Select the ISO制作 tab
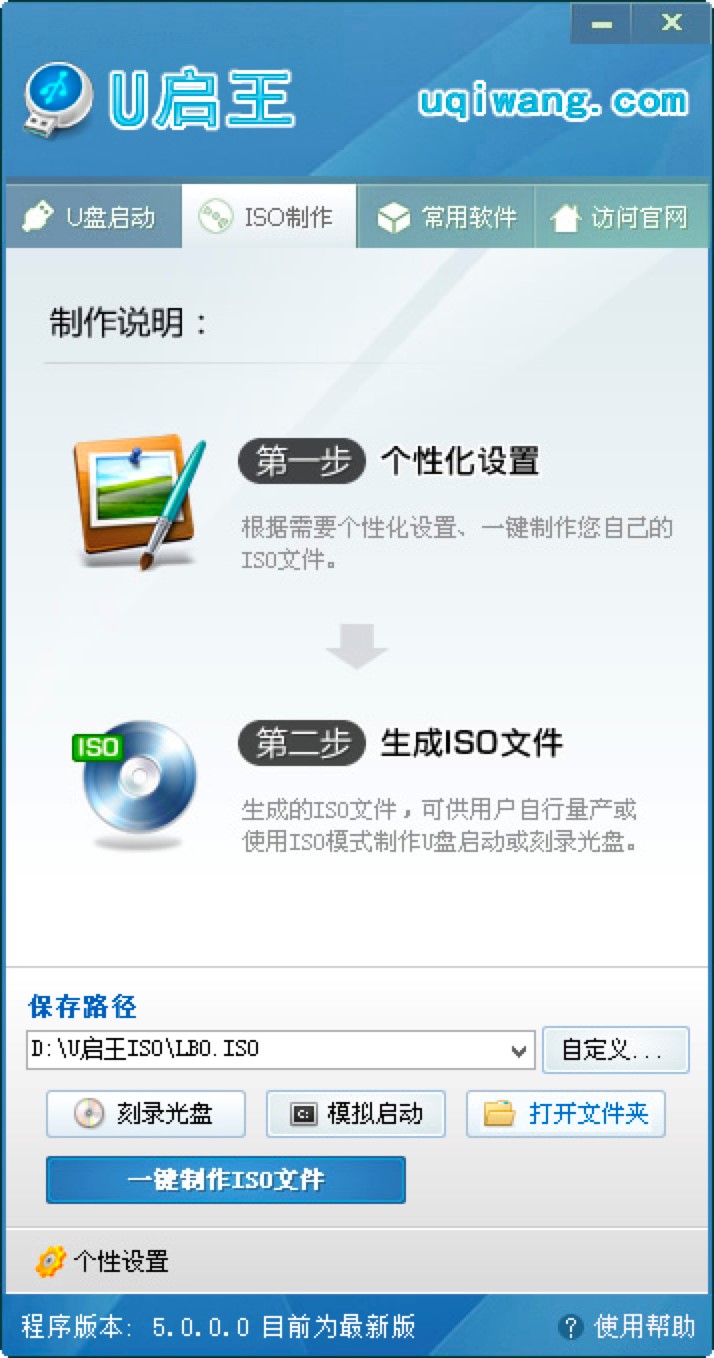The image size is (714, 1358). tap(269, 217)
